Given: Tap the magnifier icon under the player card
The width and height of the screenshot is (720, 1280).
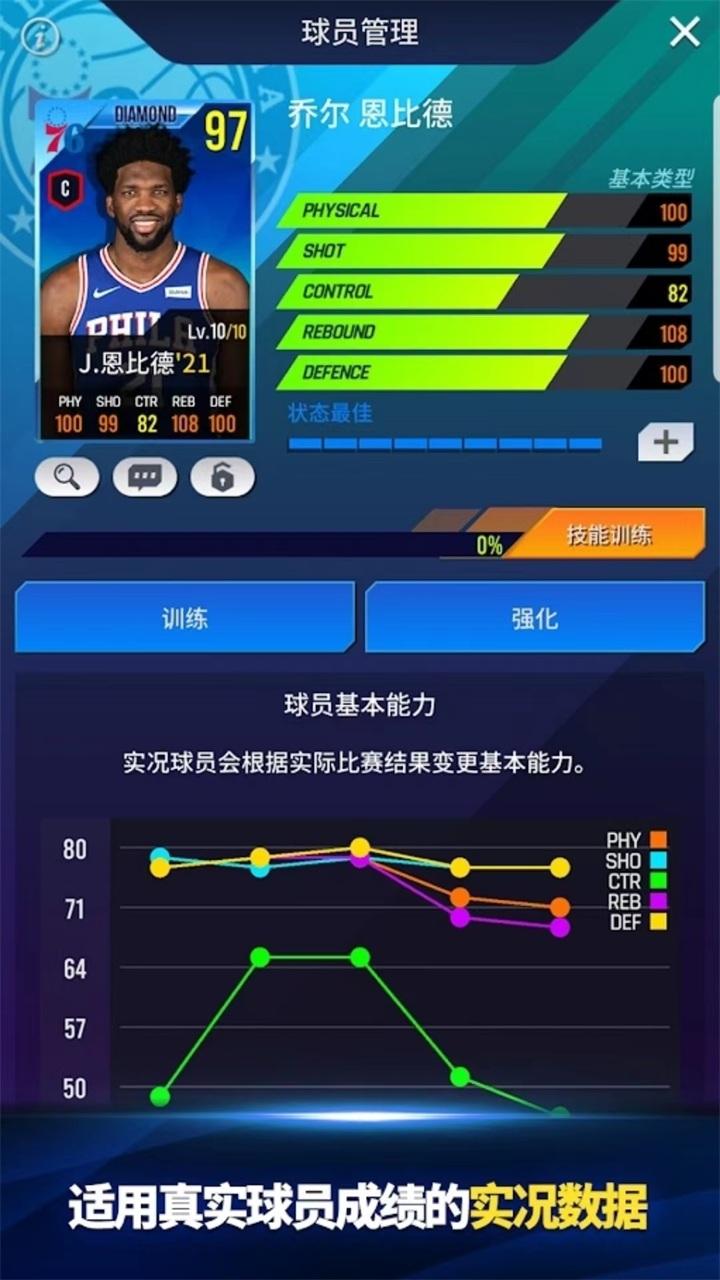Looking at the screenshot, I should [67, 477].
